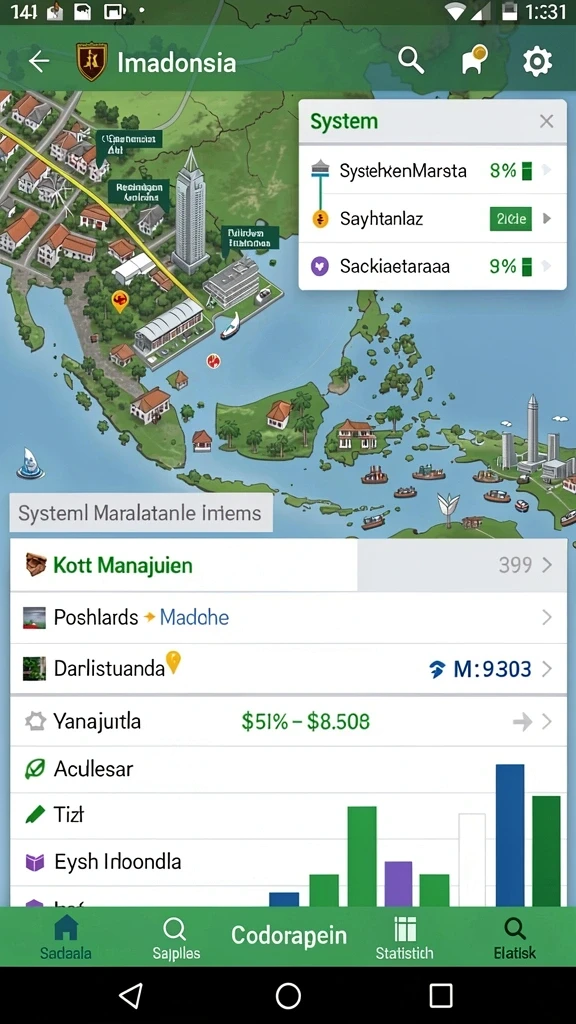Switch to the Sajpllas tab
The width and height of the screenshot is (576, 1024).
(176, 938)
